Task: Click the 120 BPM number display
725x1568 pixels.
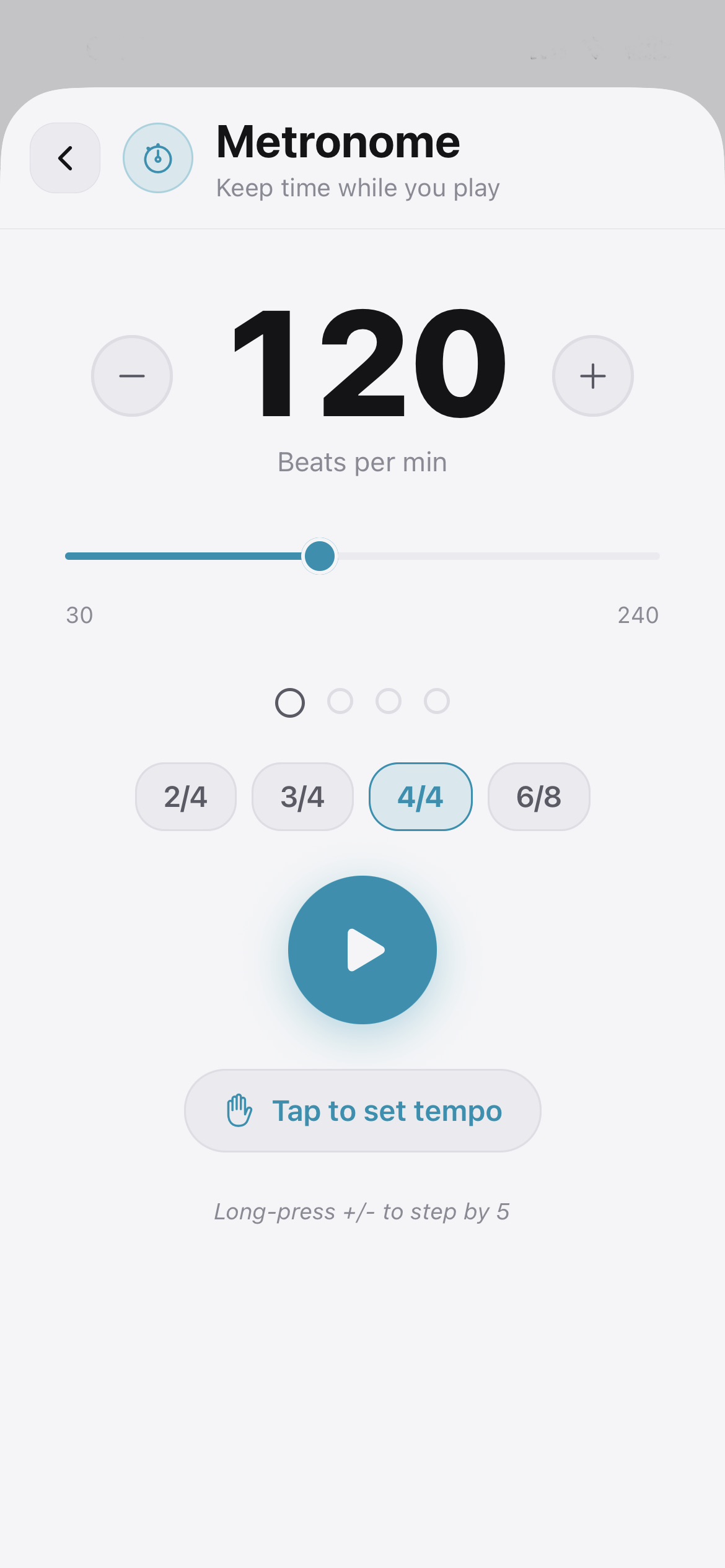Action: (362, 365)
